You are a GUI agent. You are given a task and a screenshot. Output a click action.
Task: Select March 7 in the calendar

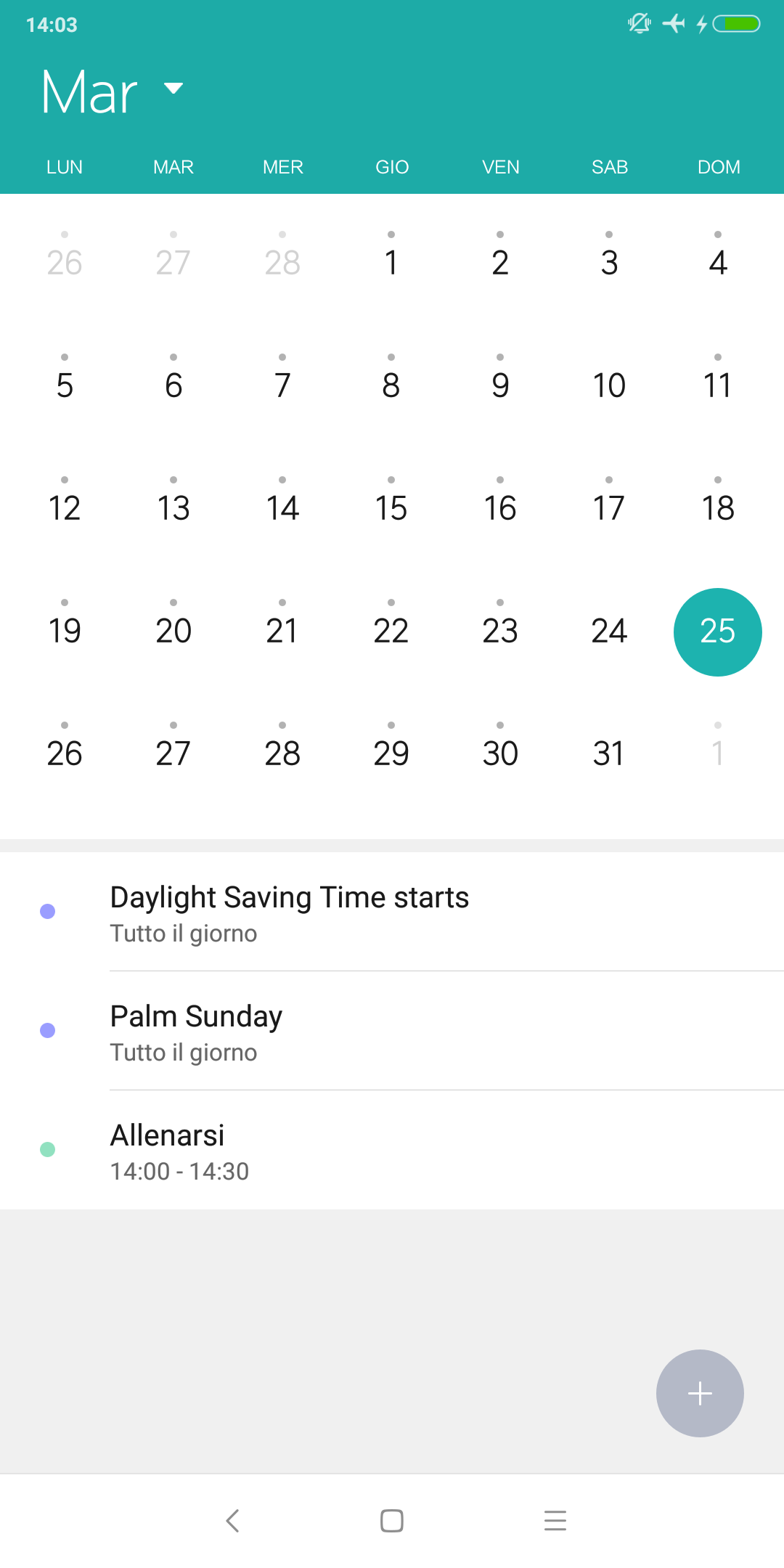(x=282, y=385)
